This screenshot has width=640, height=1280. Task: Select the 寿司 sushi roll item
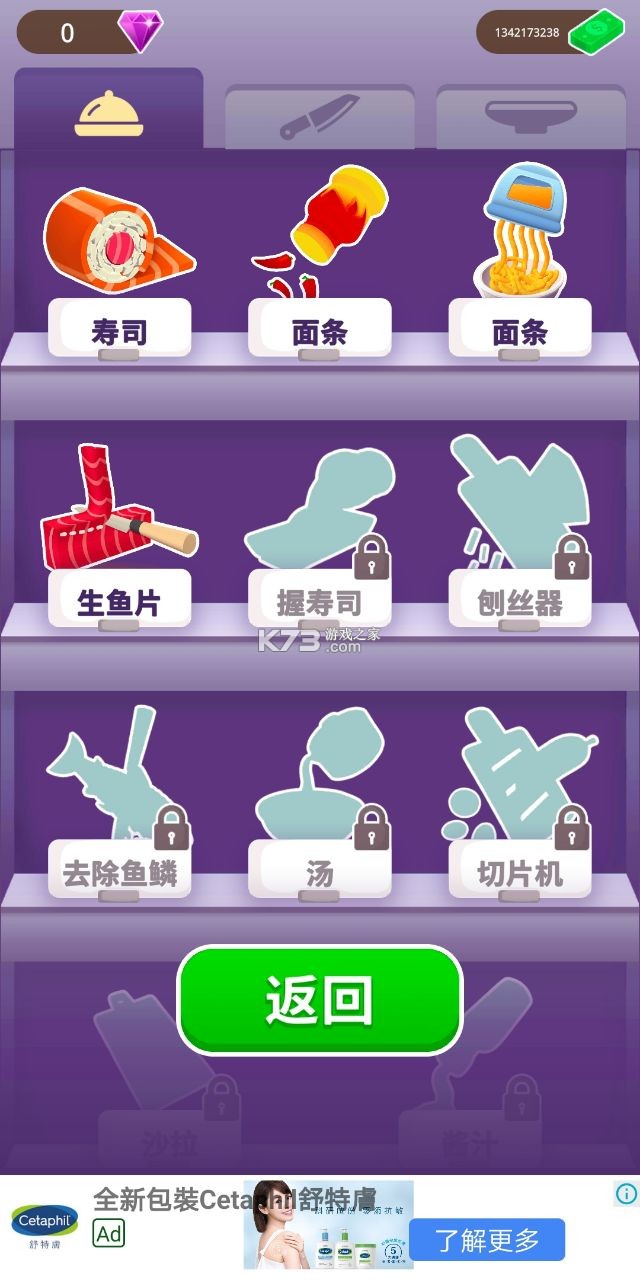point(119,268)
